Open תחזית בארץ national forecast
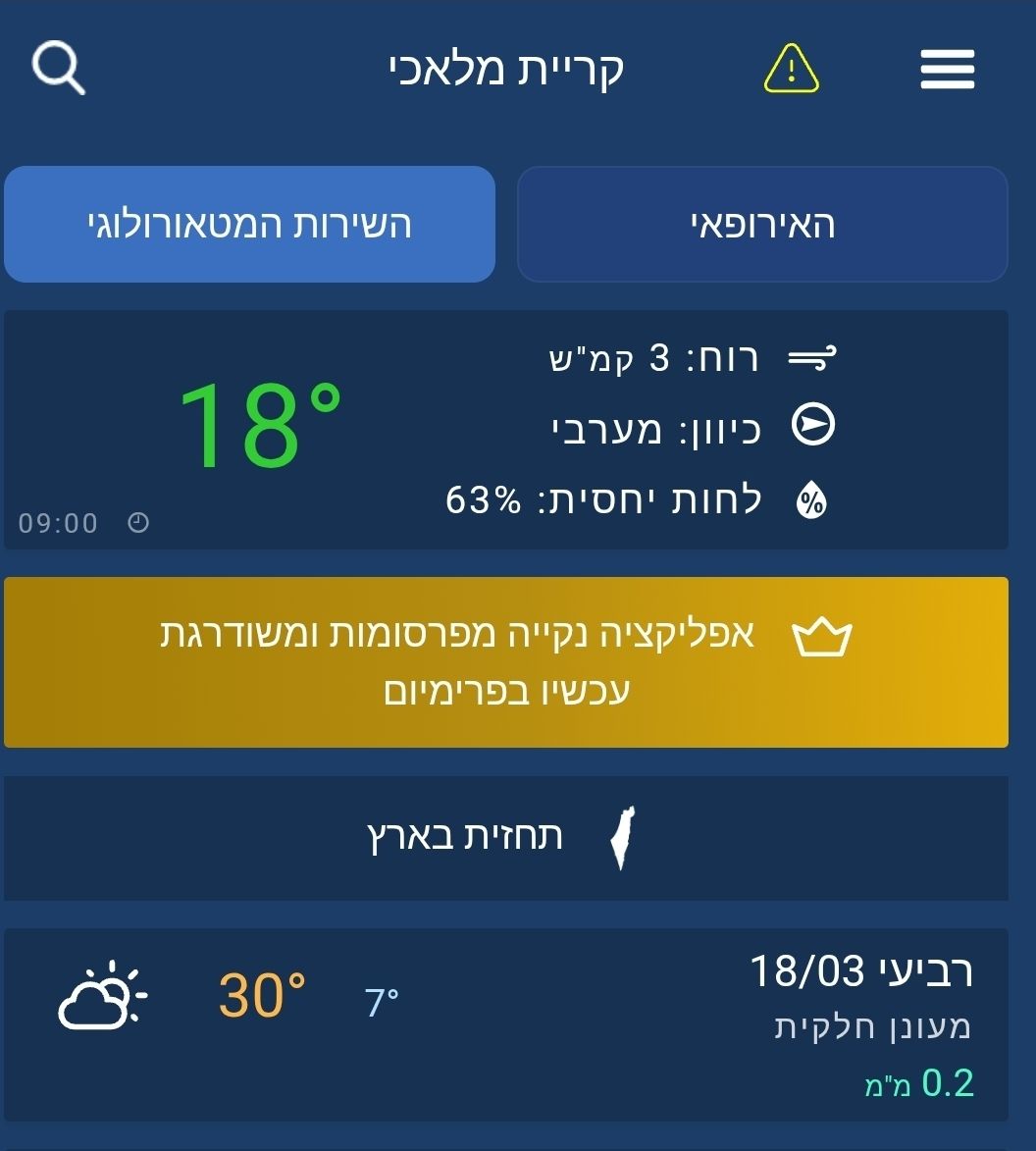 [506, 837]
